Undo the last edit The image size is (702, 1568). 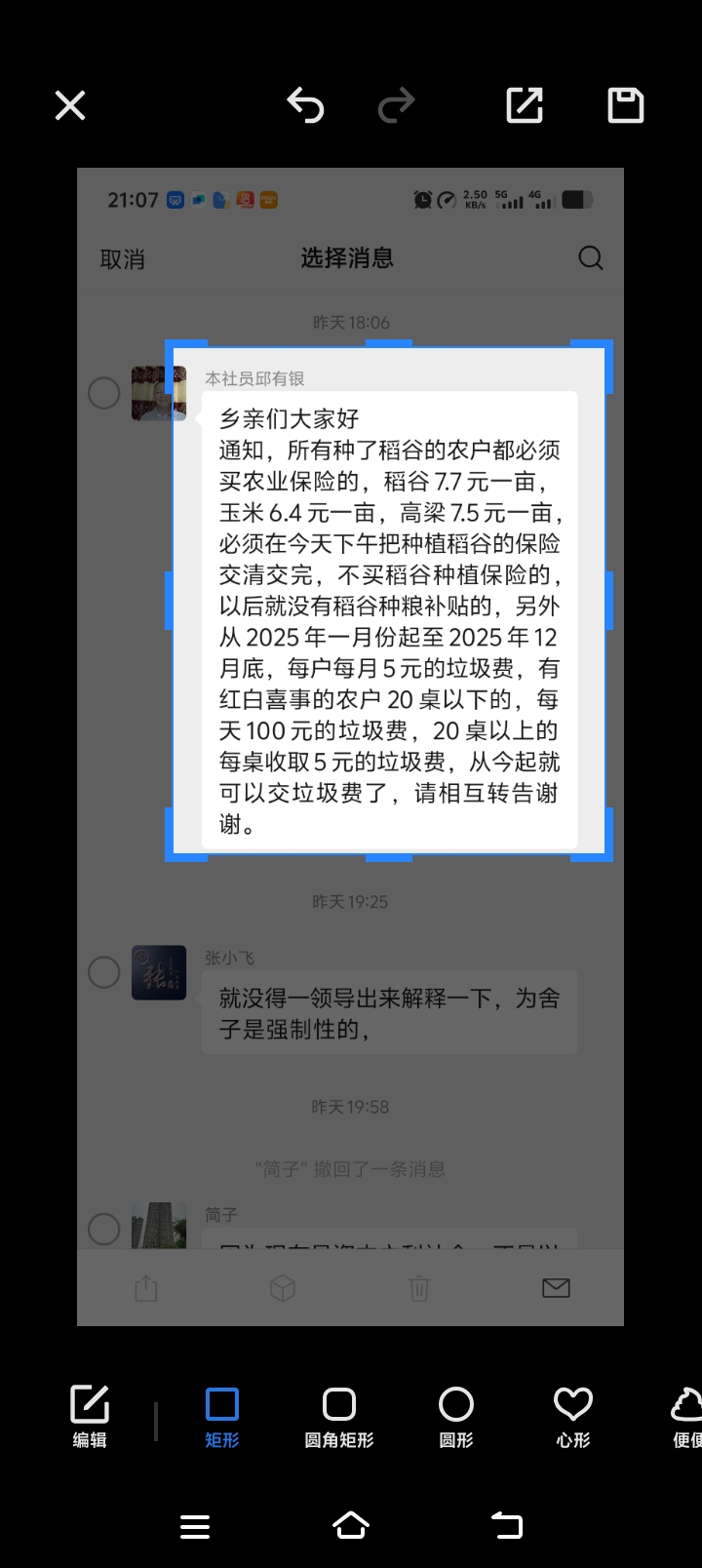(305, 105)
